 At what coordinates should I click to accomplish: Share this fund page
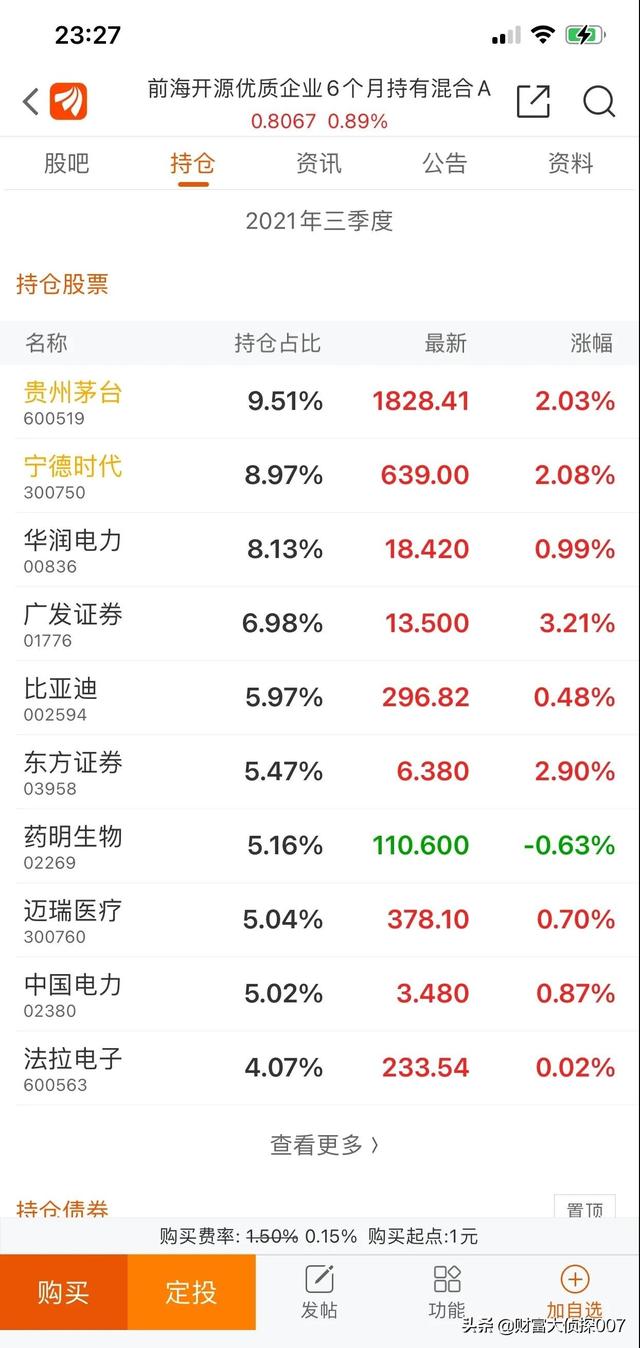tap(533, 101)
